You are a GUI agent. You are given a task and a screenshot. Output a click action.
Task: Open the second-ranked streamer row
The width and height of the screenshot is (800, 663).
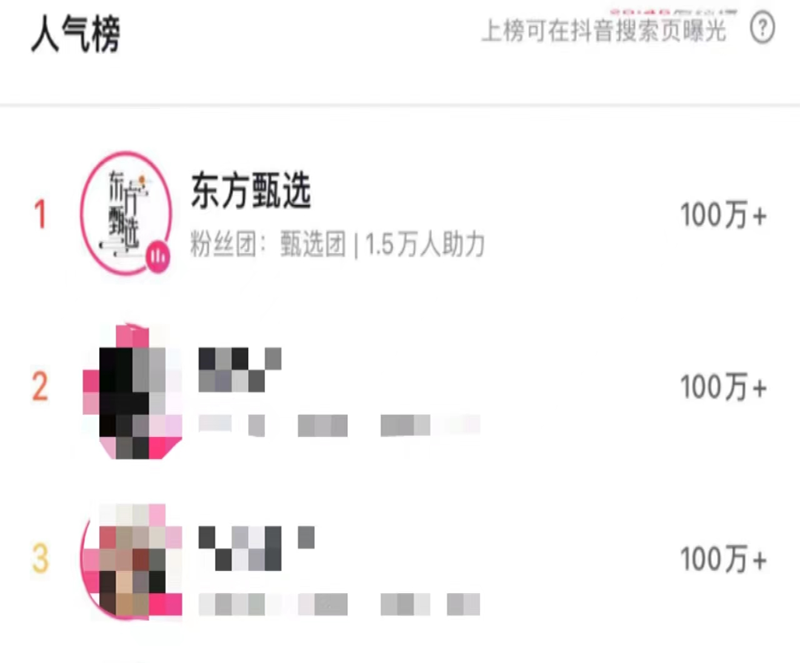point(400,388)
